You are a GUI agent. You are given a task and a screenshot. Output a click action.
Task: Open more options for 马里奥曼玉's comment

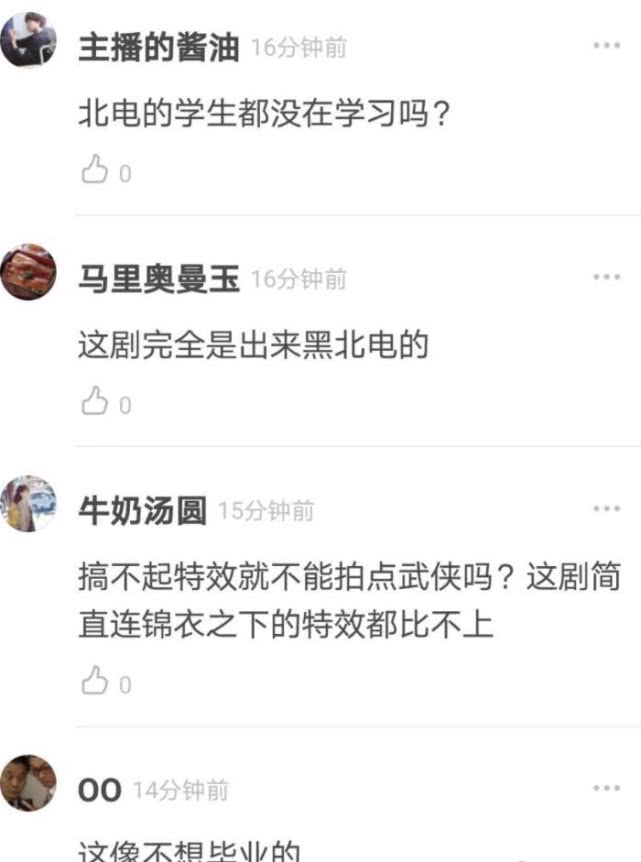606,277
